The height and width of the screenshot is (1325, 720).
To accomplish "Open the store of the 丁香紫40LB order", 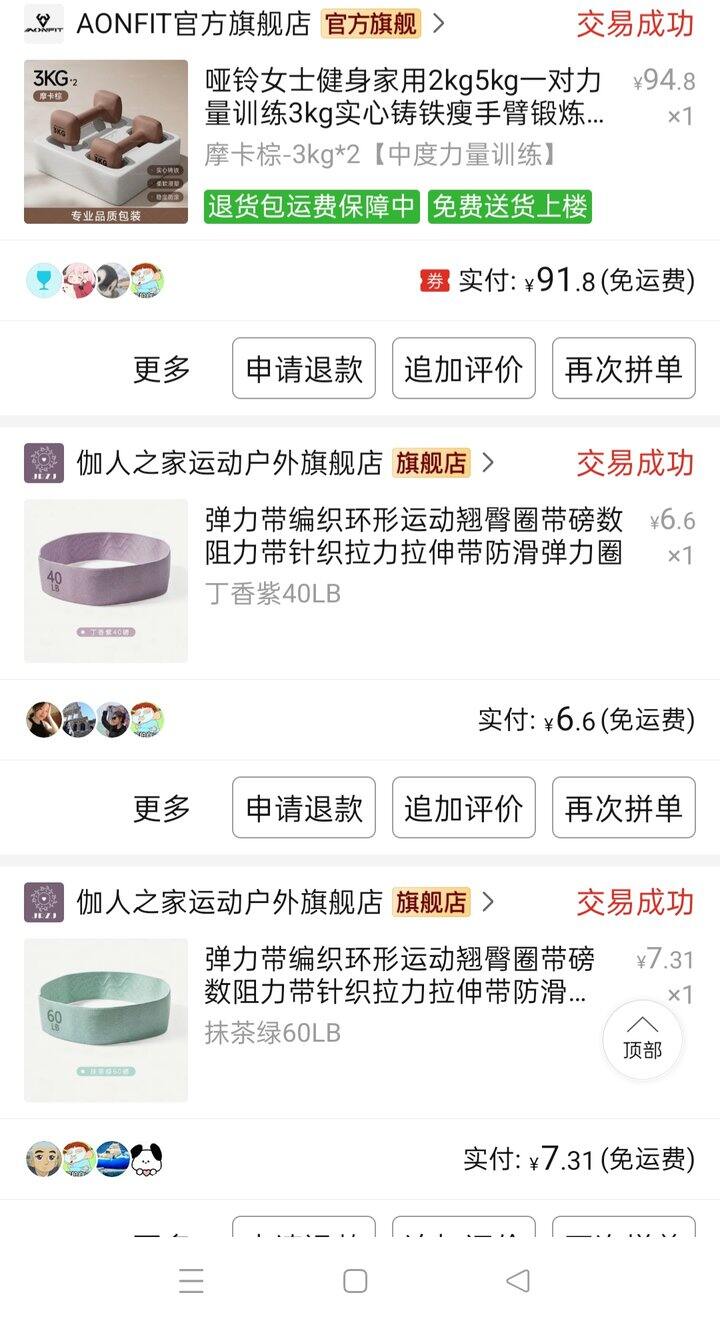I will click(260, 463).
